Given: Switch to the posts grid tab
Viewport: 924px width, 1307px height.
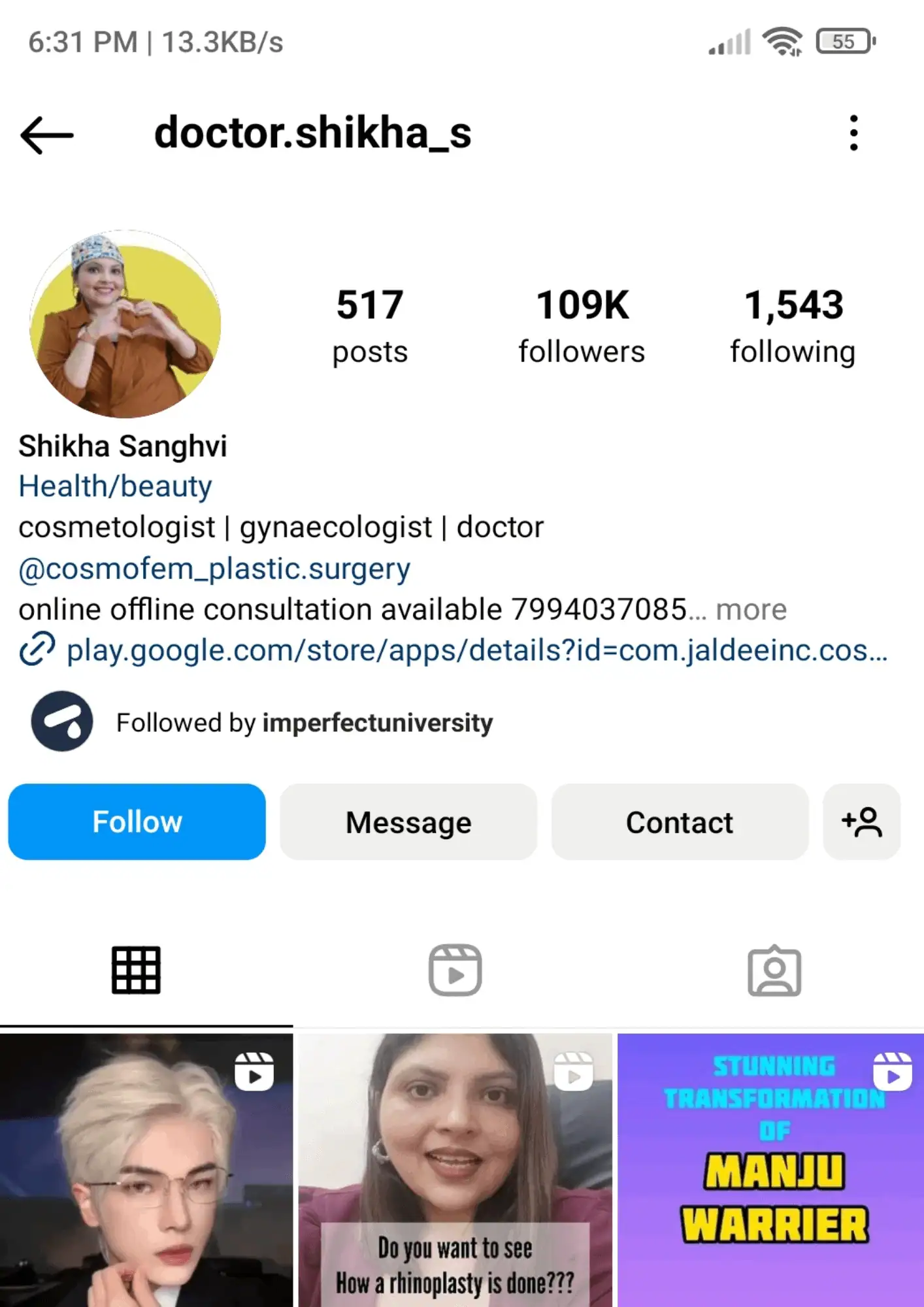Looking at the screenshot, I should click(136, 970).
